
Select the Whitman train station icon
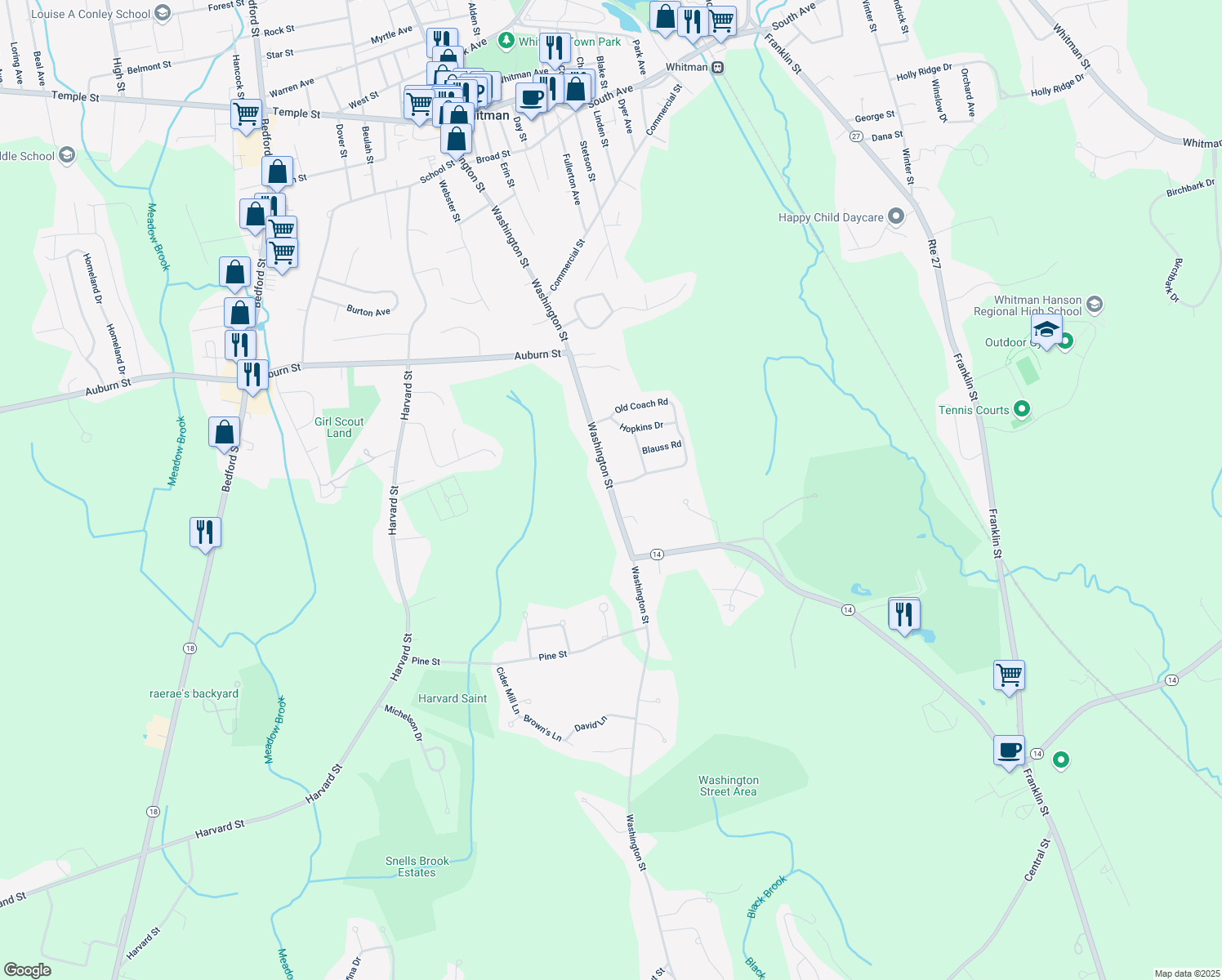(x=717, y=67)
